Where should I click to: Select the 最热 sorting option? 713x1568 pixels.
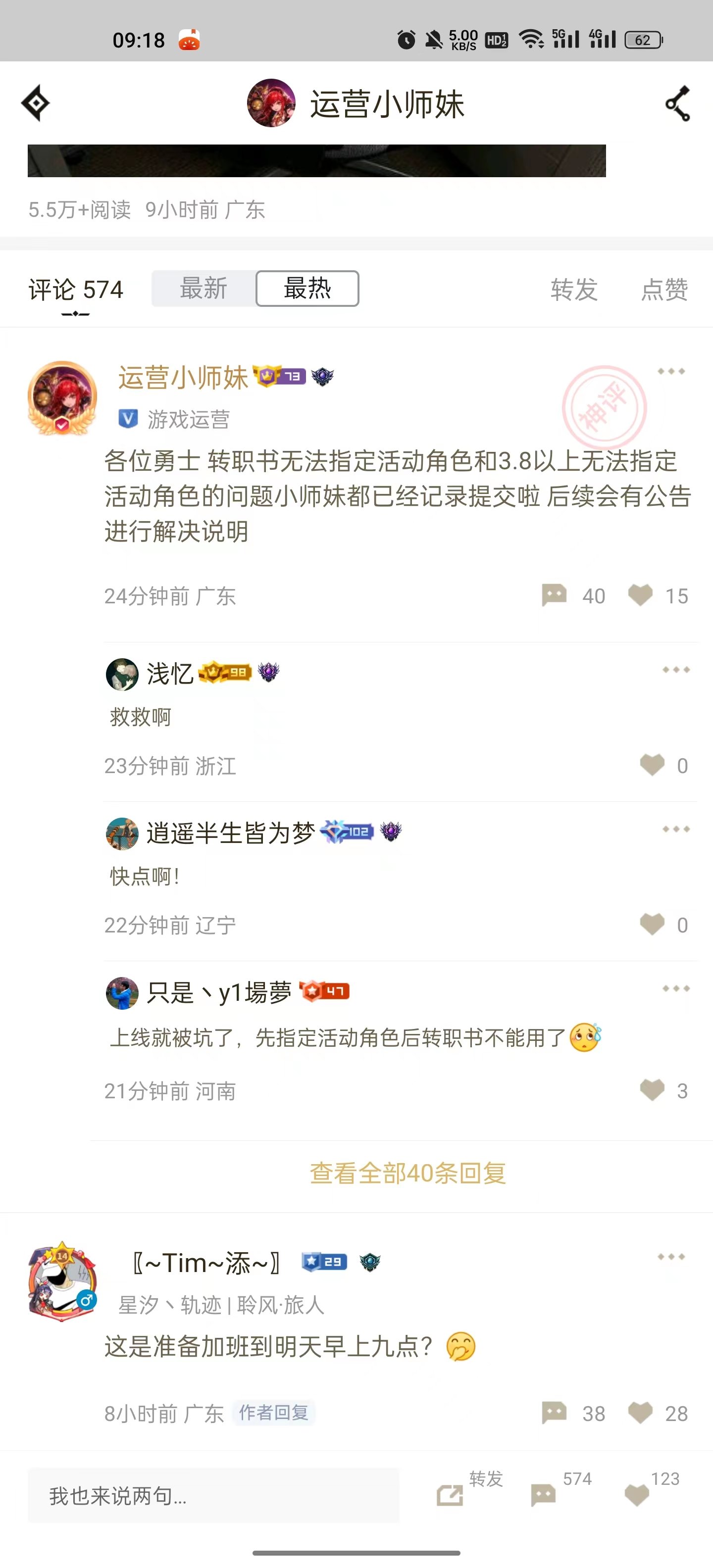(x=307, y=289)
